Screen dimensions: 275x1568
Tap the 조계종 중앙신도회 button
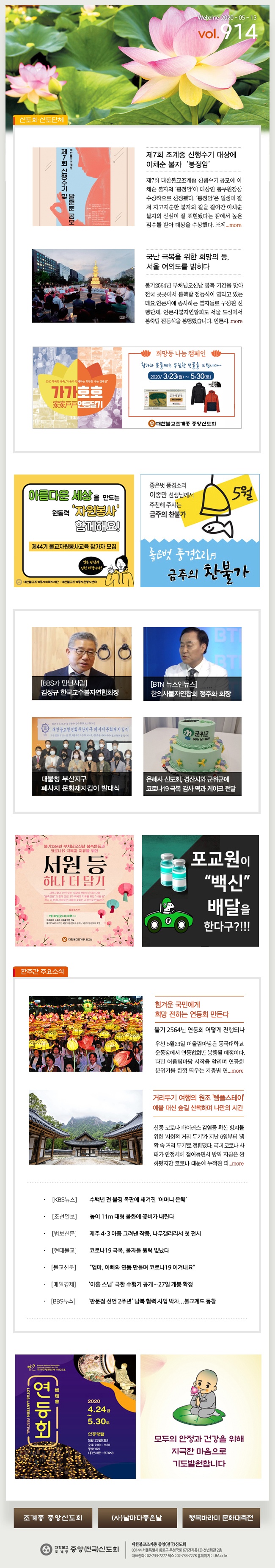53,1518
